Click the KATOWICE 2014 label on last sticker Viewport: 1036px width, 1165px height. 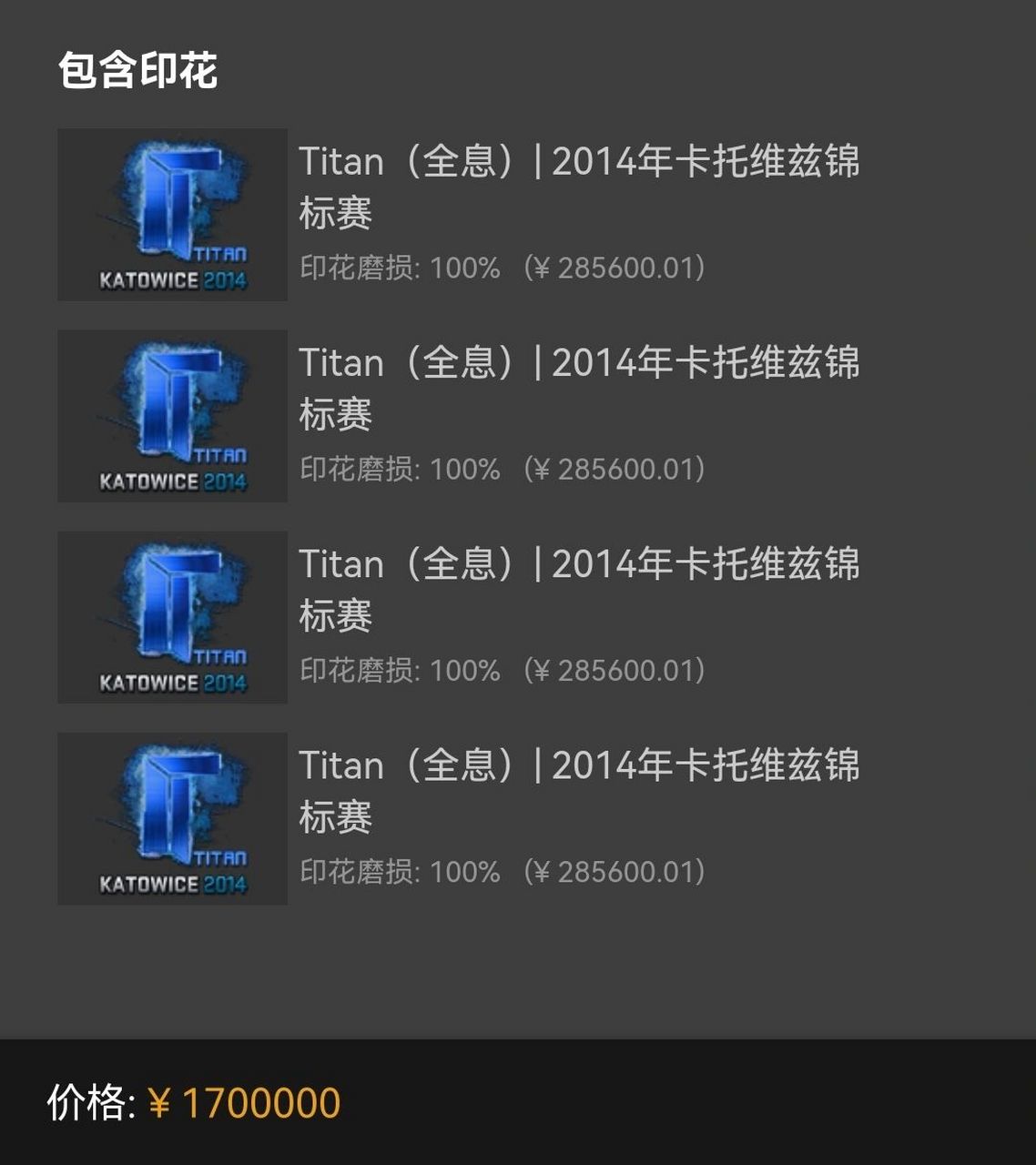[171, 883]
